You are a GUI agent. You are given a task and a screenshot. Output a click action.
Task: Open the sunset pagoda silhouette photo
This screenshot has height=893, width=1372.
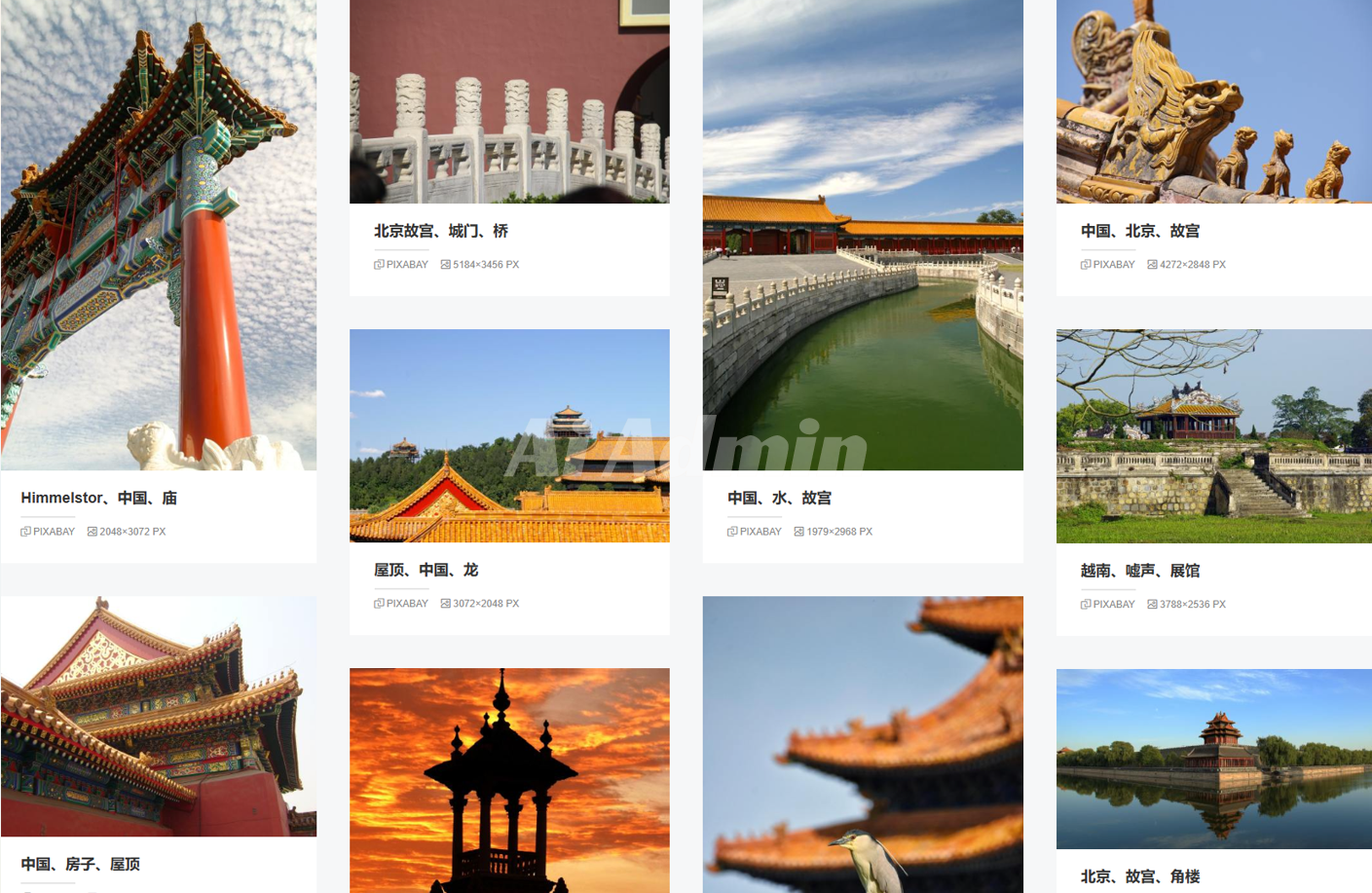[509, 780]
